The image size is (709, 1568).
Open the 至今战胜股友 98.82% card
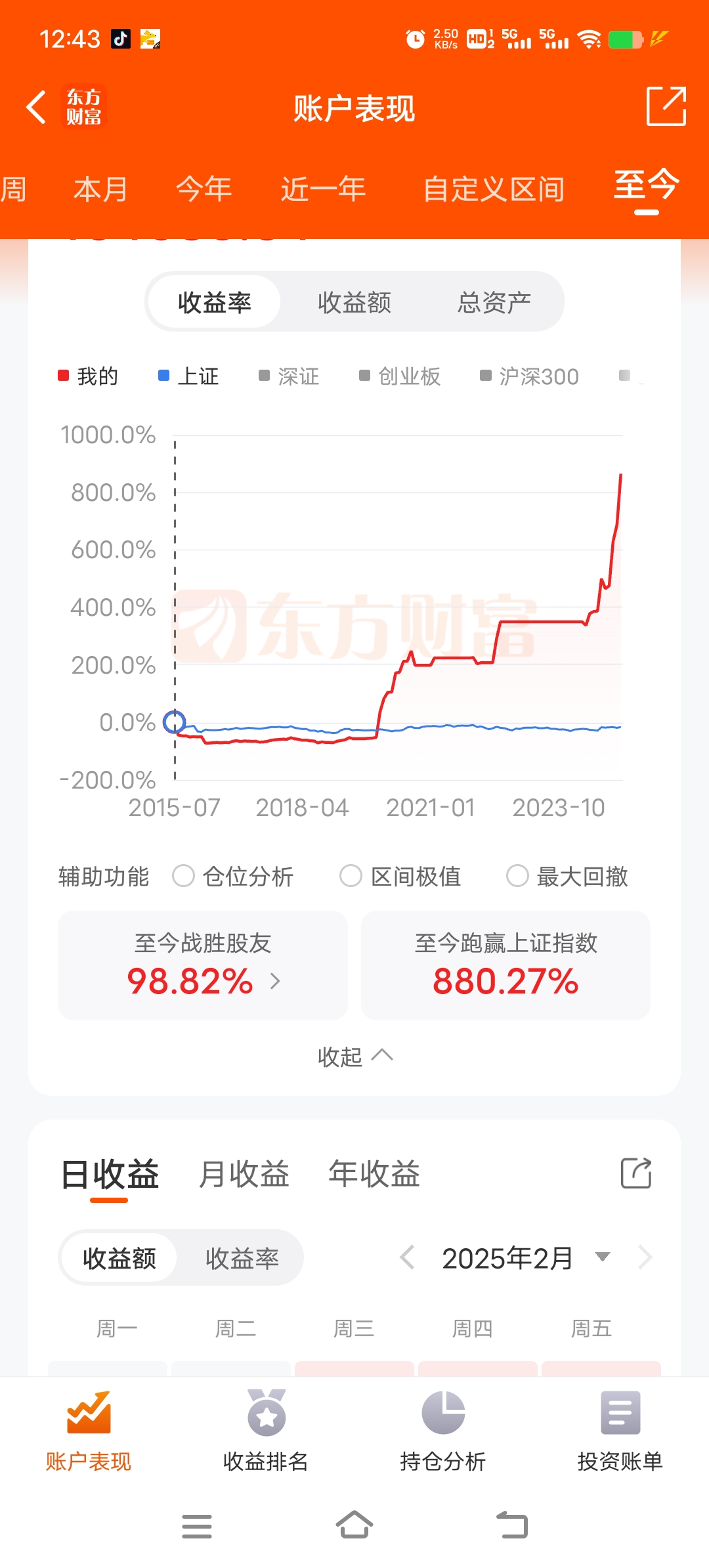click(x=203, y=965)
